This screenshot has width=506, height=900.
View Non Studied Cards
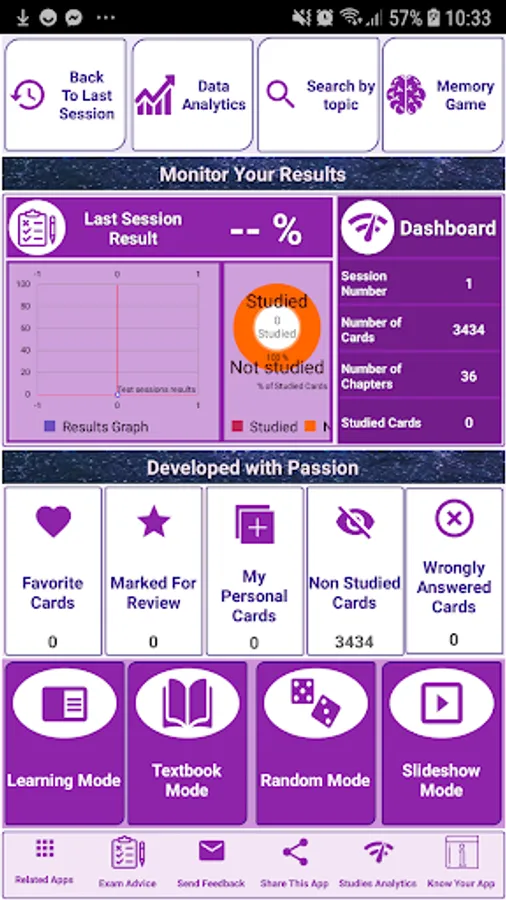tap(355, 571)
